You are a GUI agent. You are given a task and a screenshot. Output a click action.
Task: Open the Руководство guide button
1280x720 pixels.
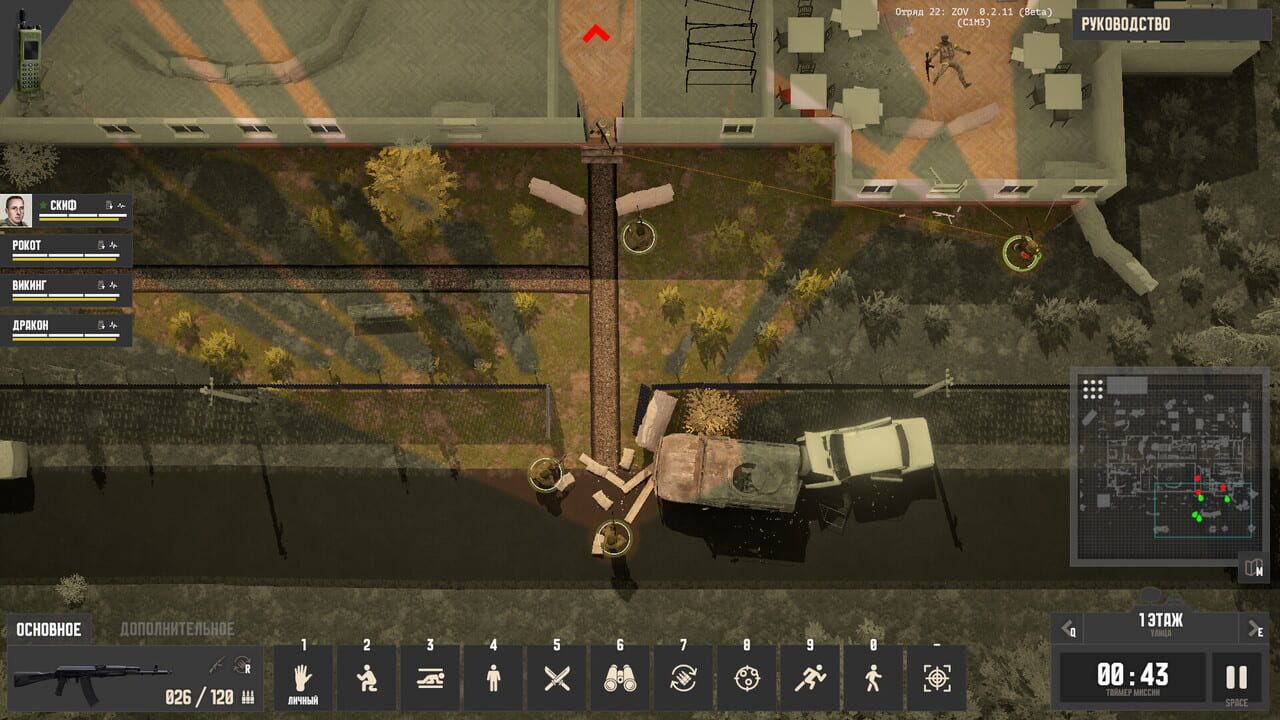tap(1165, 25)
